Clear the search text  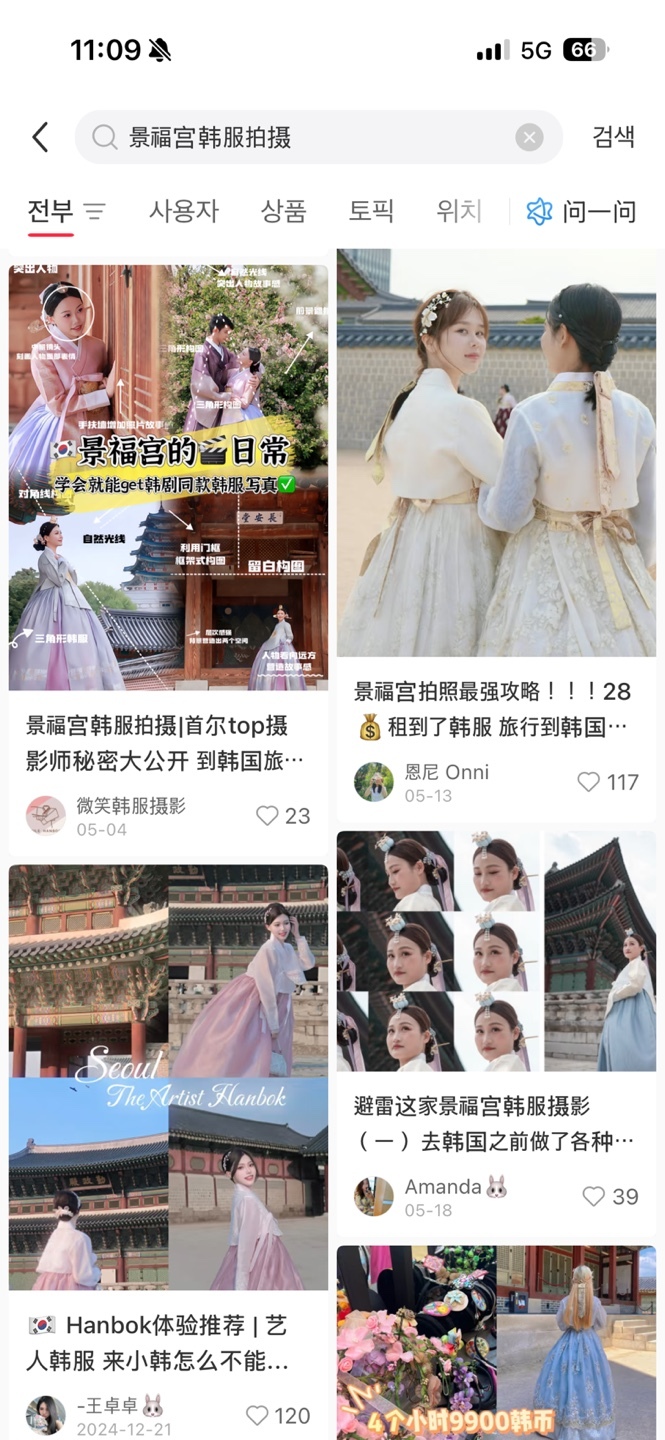(x=529, y=137)
